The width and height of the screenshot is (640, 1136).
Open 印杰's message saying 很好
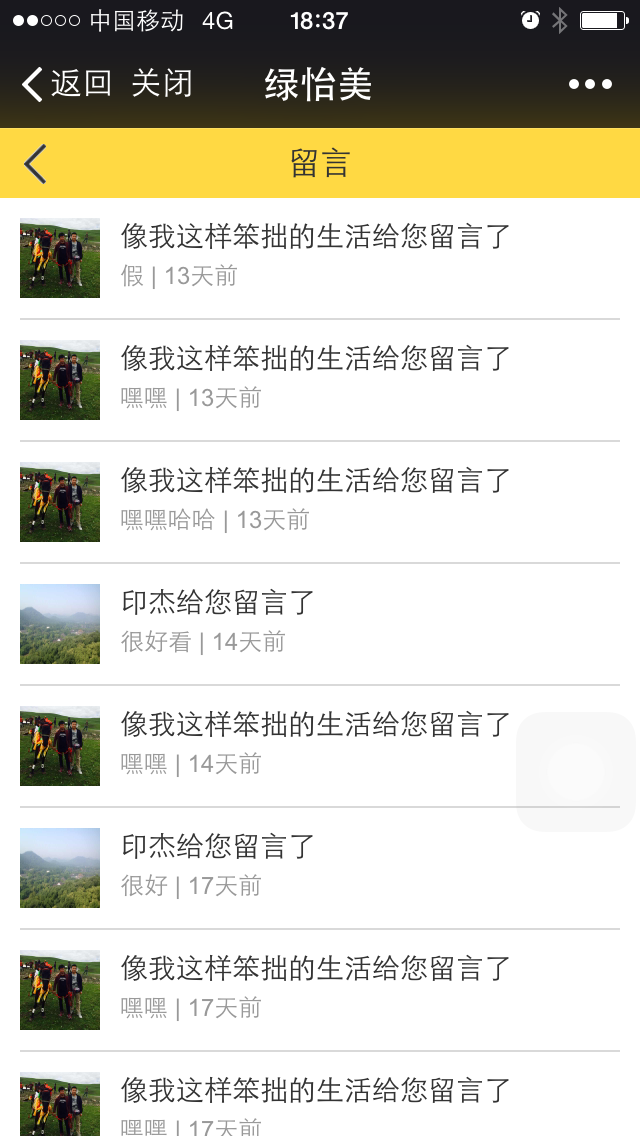(x=320, y=867)
